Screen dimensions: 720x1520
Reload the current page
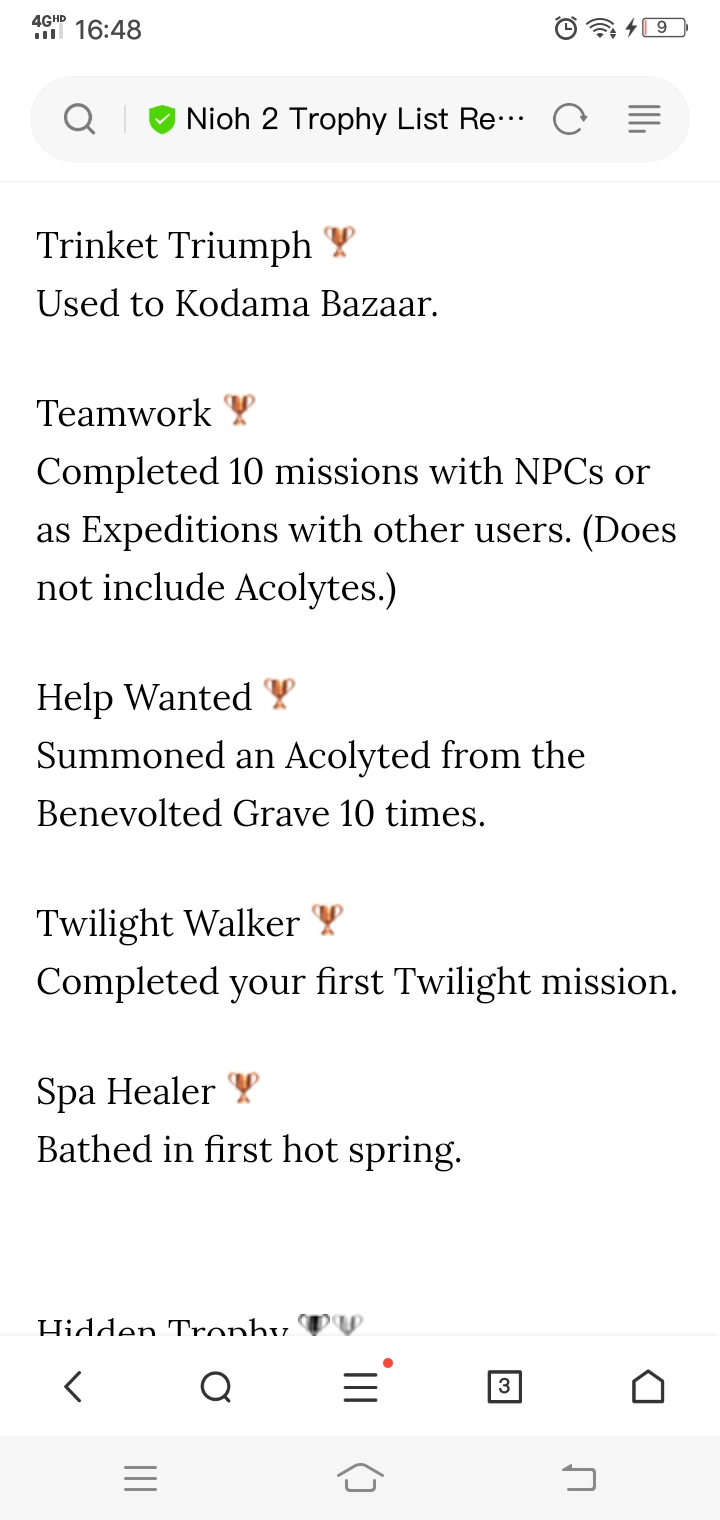(569, 120)
